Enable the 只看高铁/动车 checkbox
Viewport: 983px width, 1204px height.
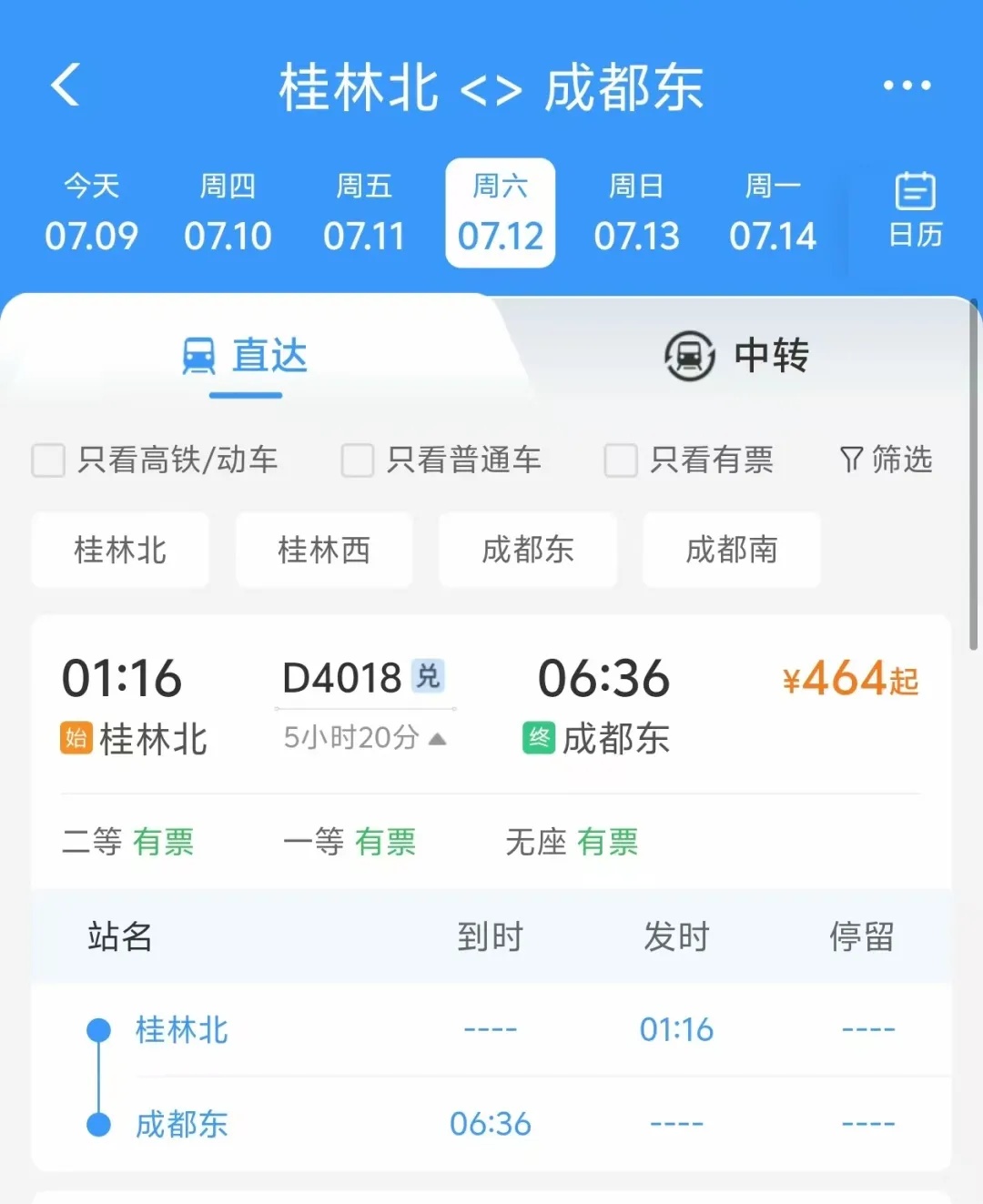pos(48,461)
